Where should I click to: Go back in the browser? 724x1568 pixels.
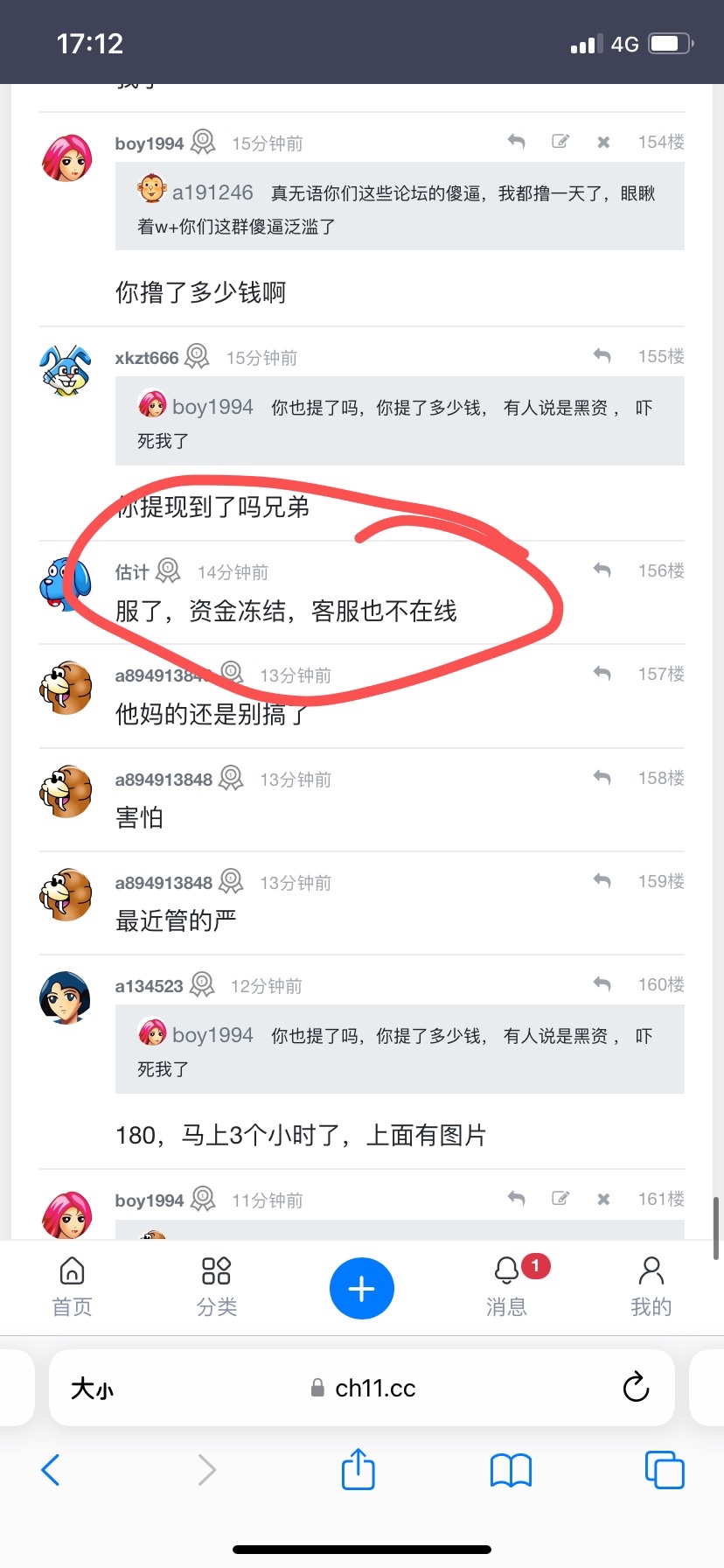[51, 1470]
